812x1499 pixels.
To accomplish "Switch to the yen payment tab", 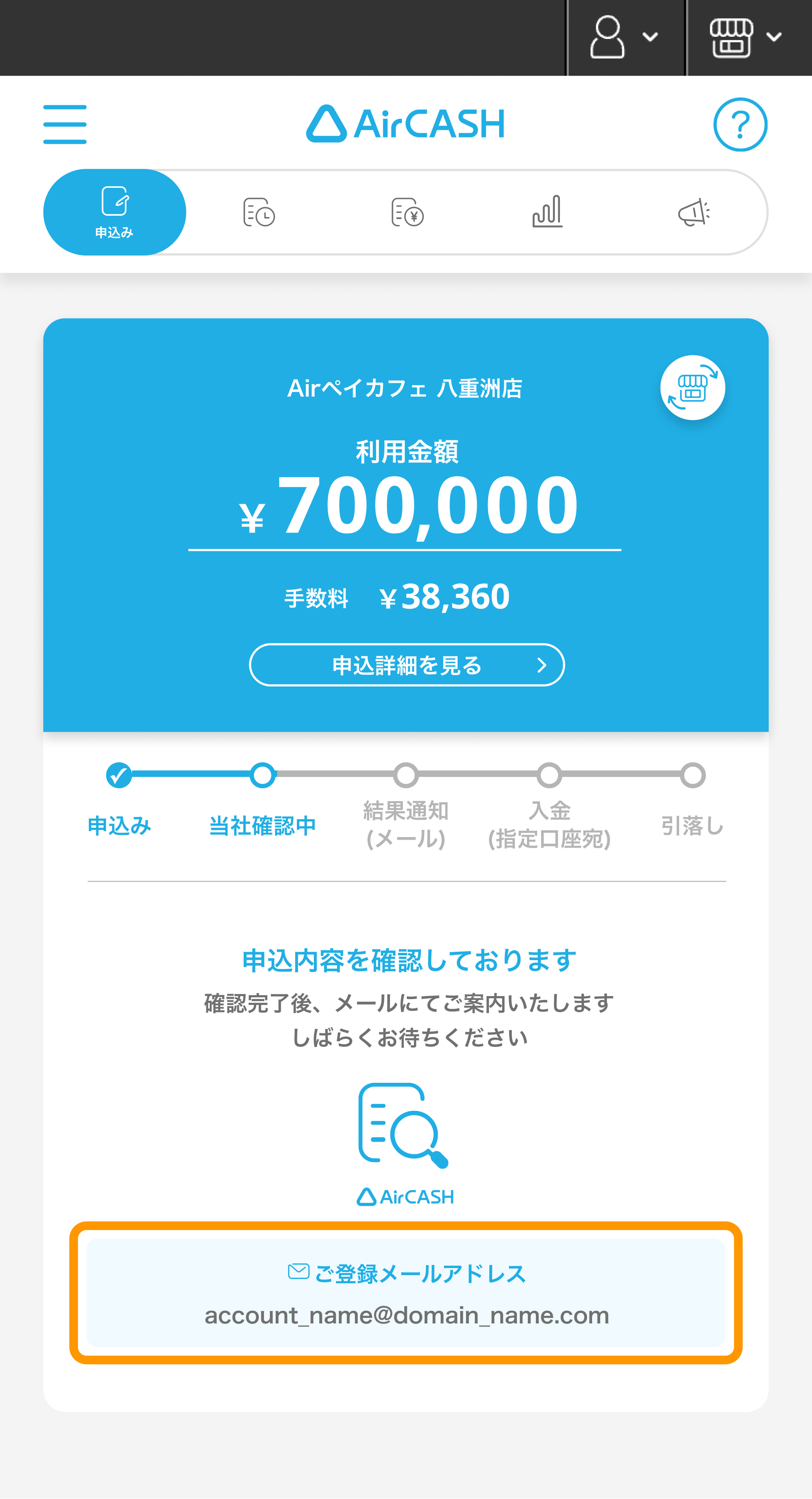I will coord(407,212).
